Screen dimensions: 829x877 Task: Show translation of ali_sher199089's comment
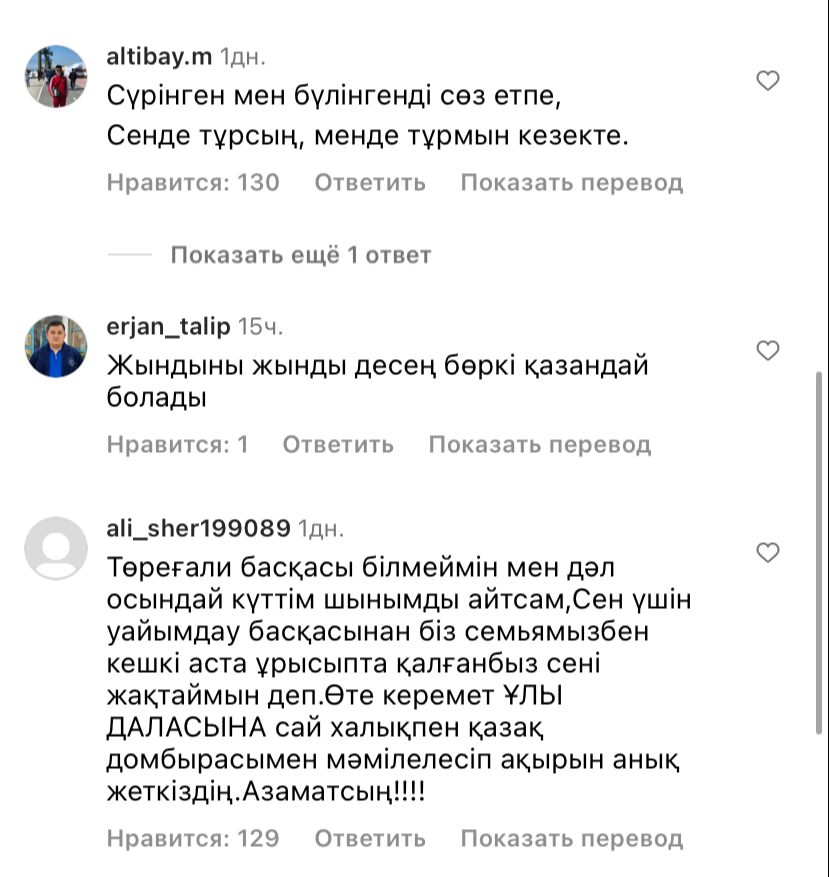[571, 838]
